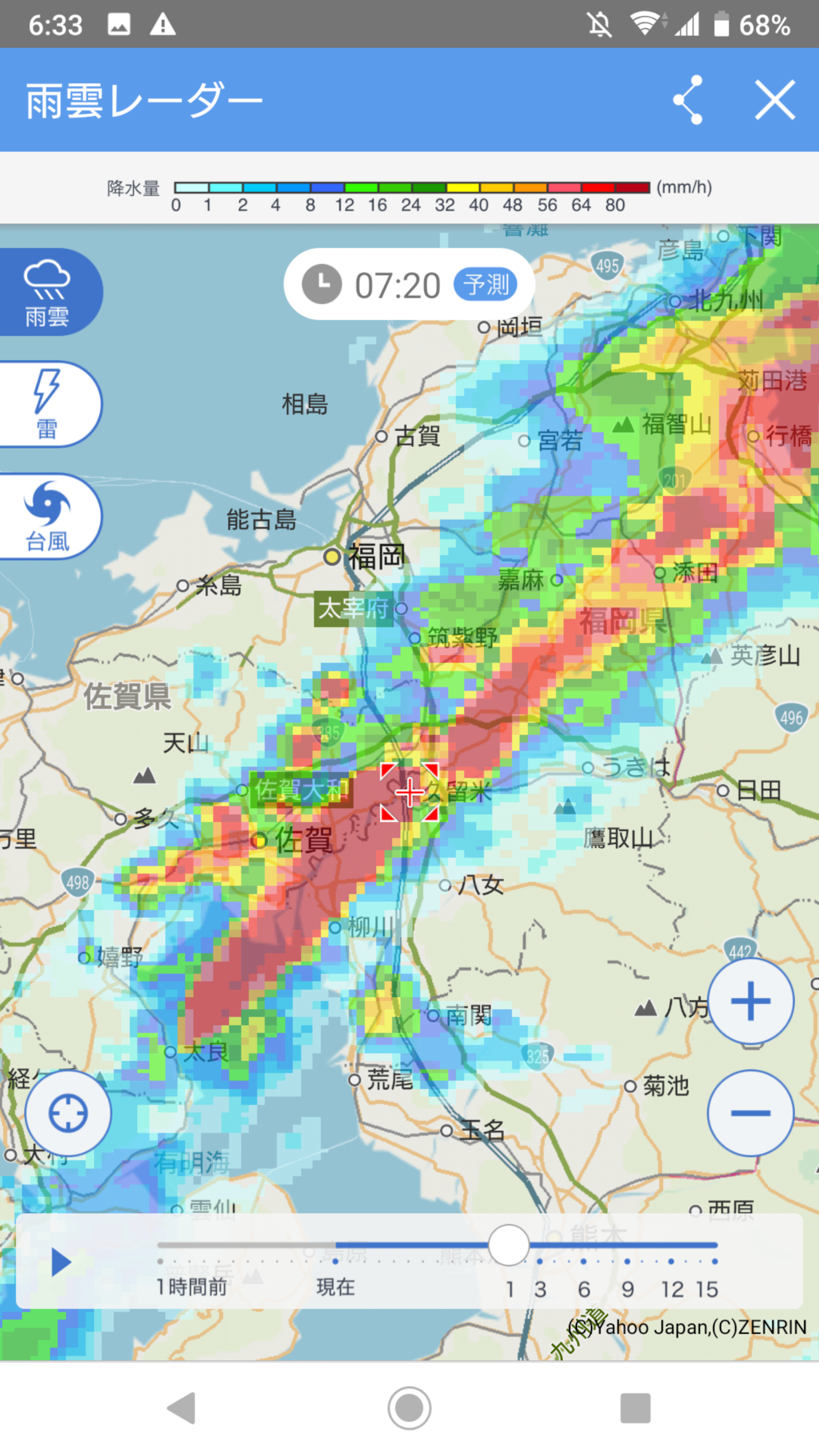Jump timeline to the 15 hour marker
Viewport: 819px width, 1456px height.
point(715,1261)
